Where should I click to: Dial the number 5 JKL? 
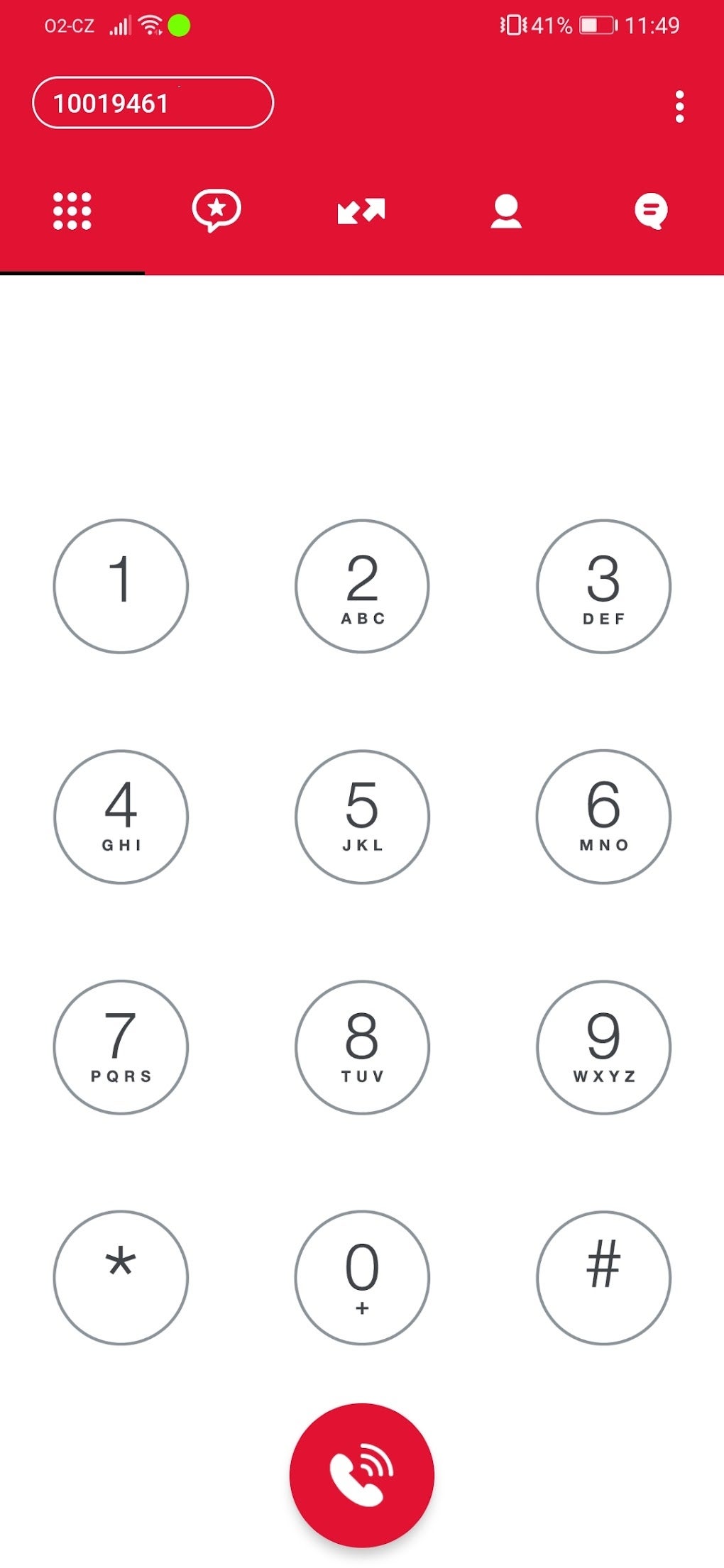(361, 817)
